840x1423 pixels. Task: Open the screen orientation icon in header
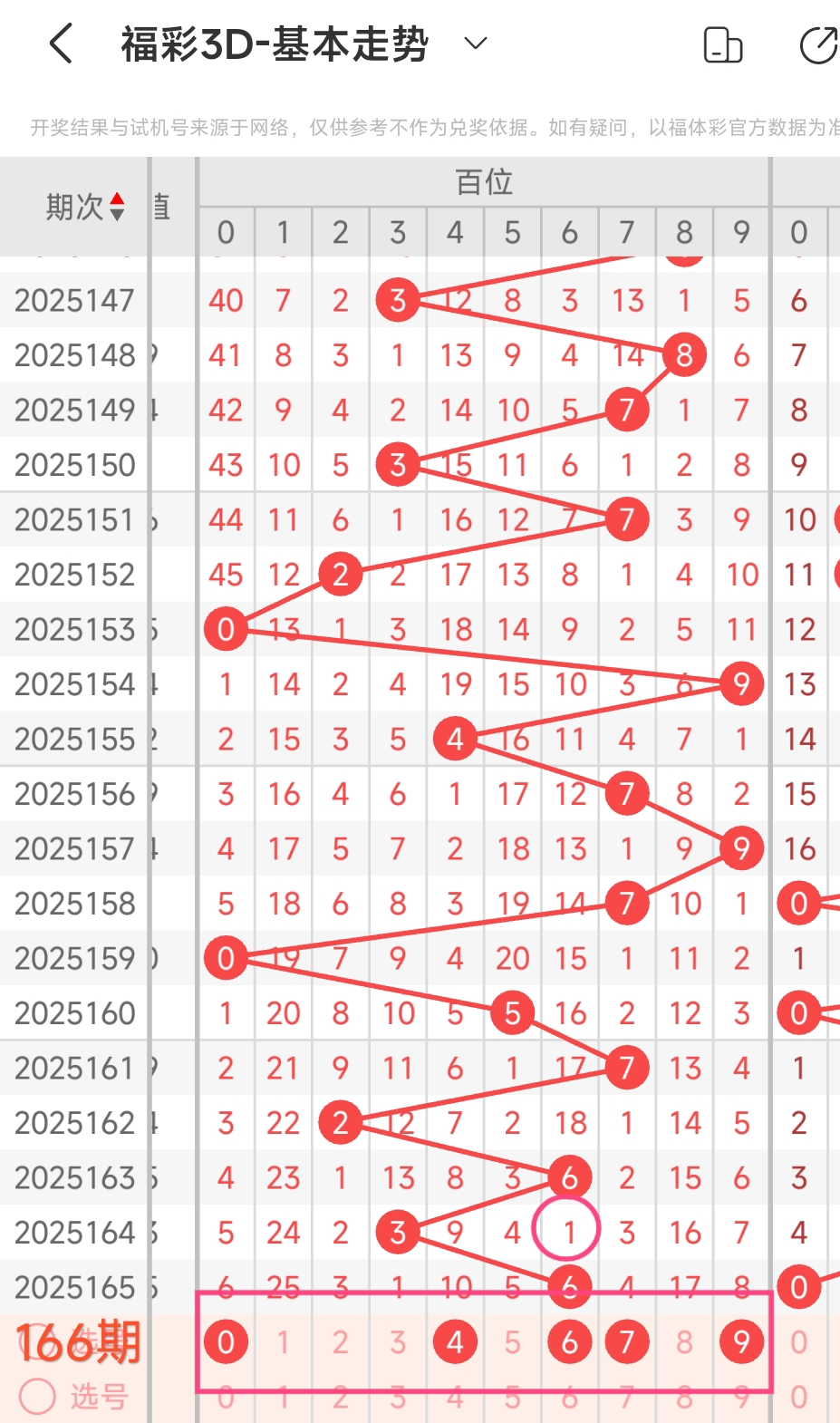(x=722, y=44)
